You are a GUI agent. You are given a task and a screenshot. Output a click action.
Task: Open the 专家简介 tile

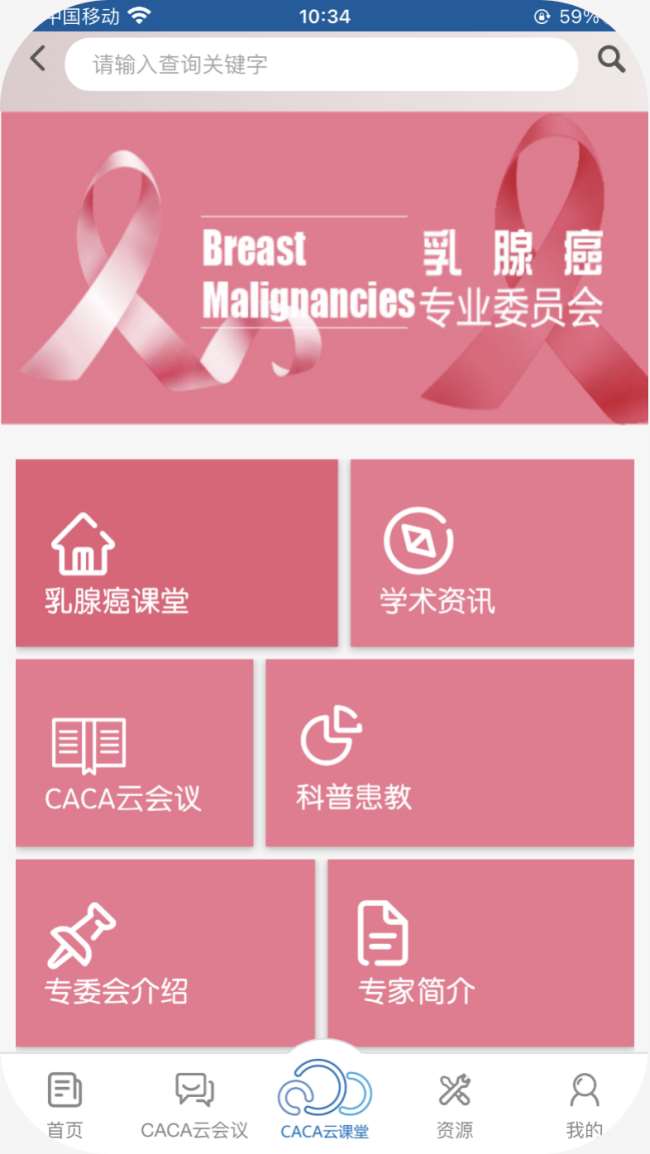(480, 952)
